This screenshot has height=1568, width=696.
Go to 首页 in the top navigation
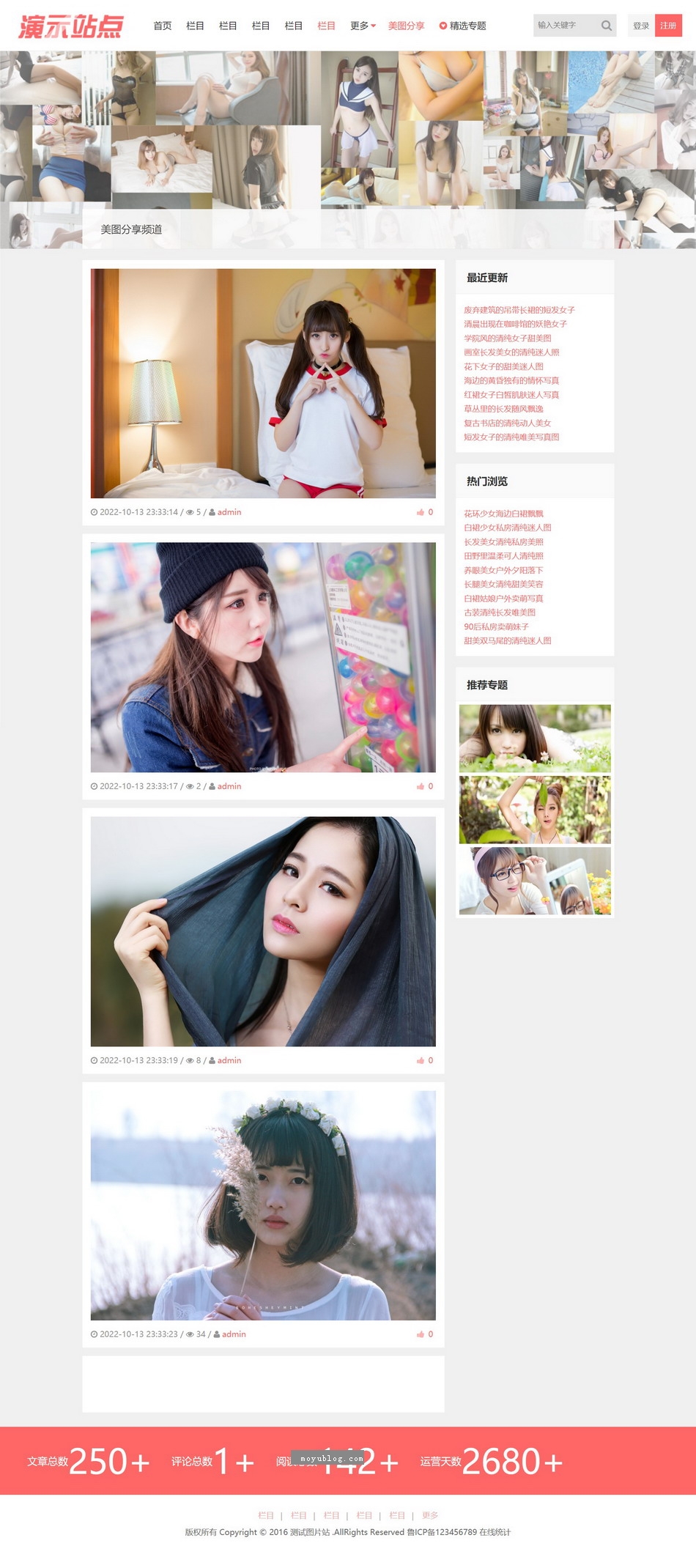163,26
